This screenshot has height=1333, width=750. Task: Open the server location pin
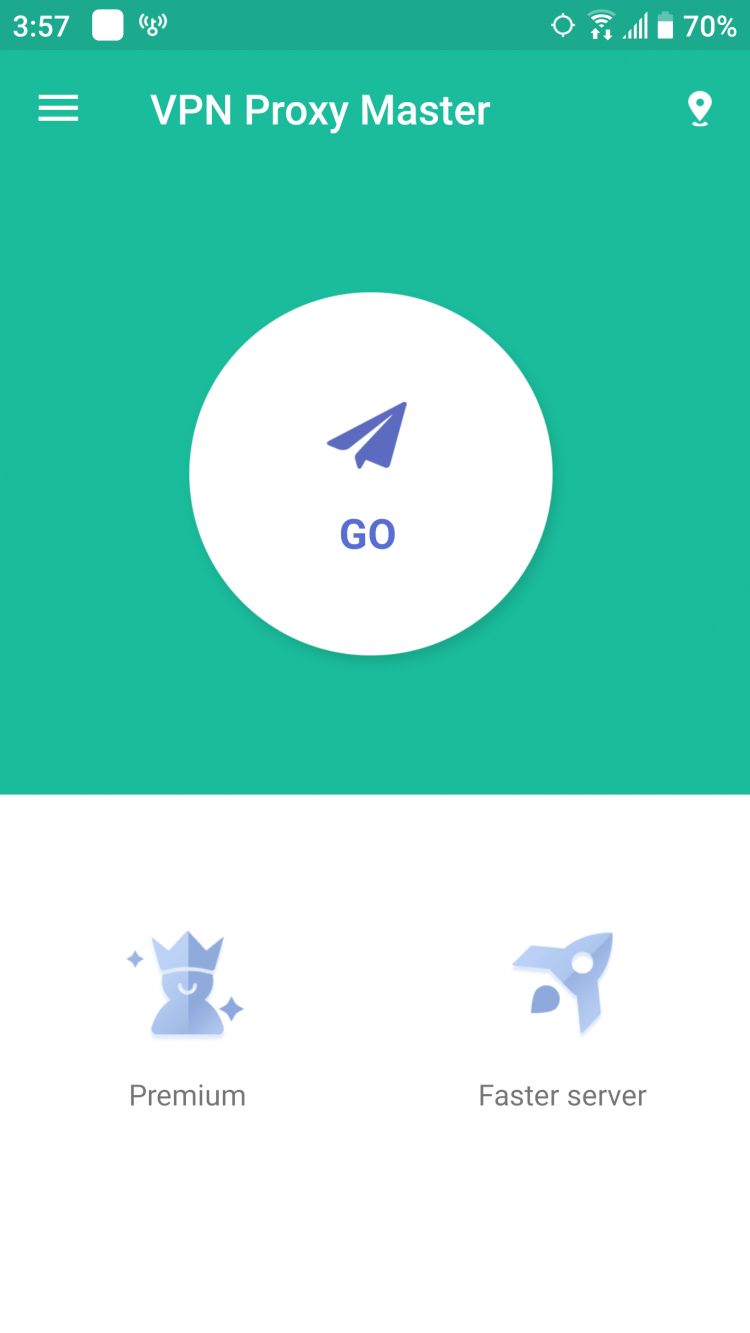[699, 109]
